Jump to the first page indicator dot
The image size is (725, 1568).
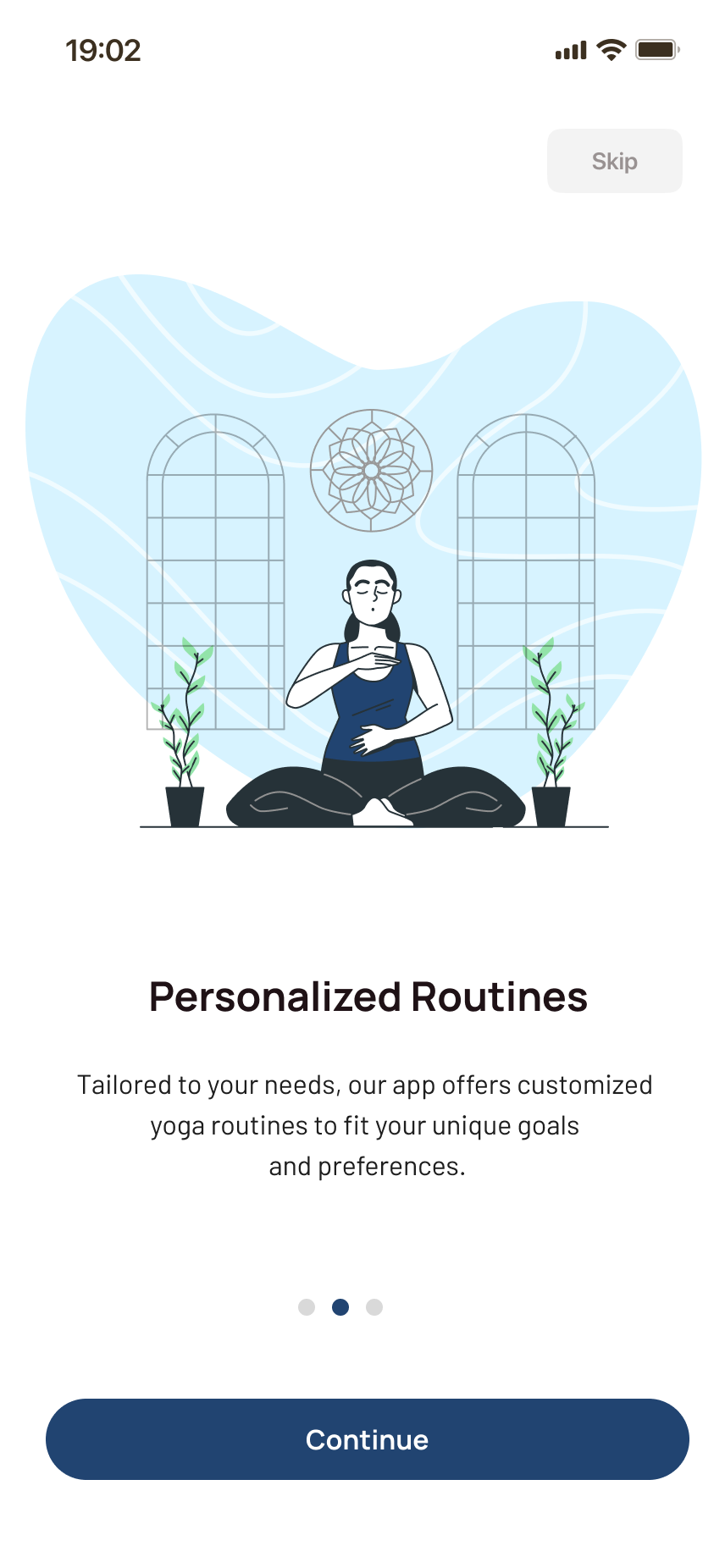tap(307, 1307)
